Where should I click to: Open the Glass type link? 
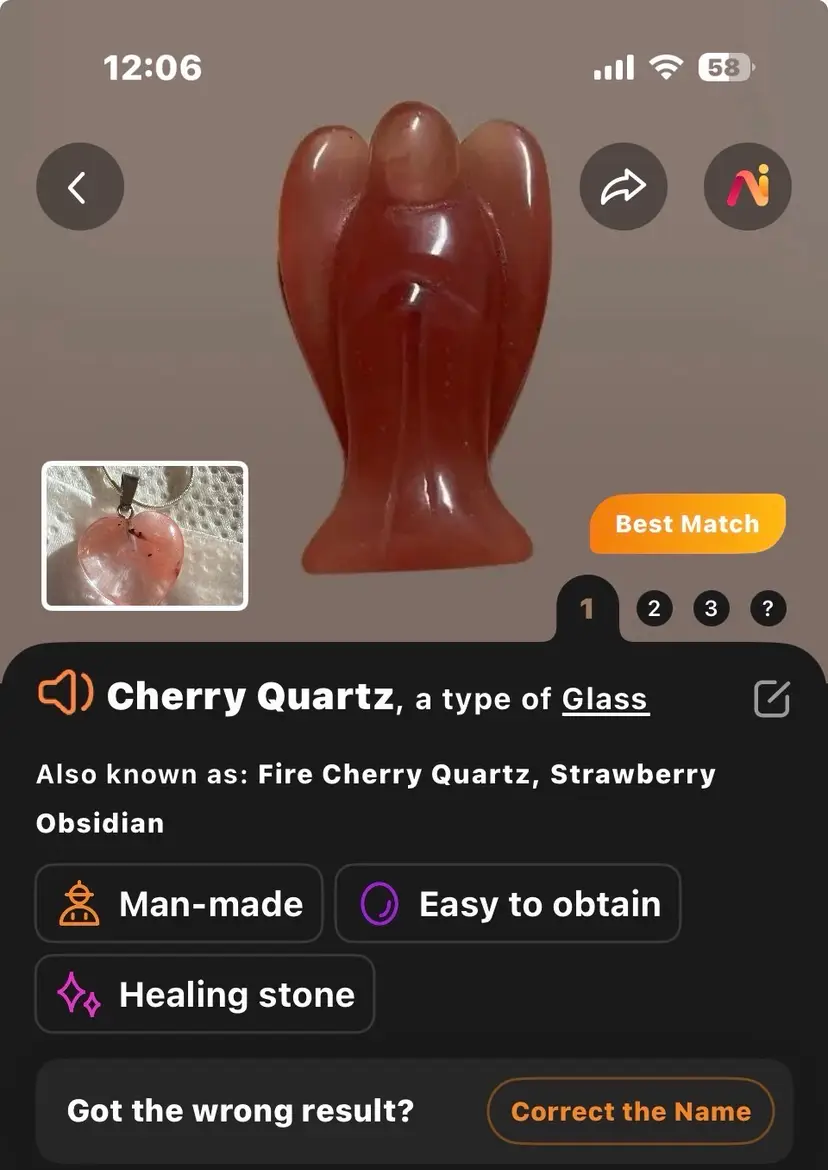pyautogui.click(x=605, y=698)
